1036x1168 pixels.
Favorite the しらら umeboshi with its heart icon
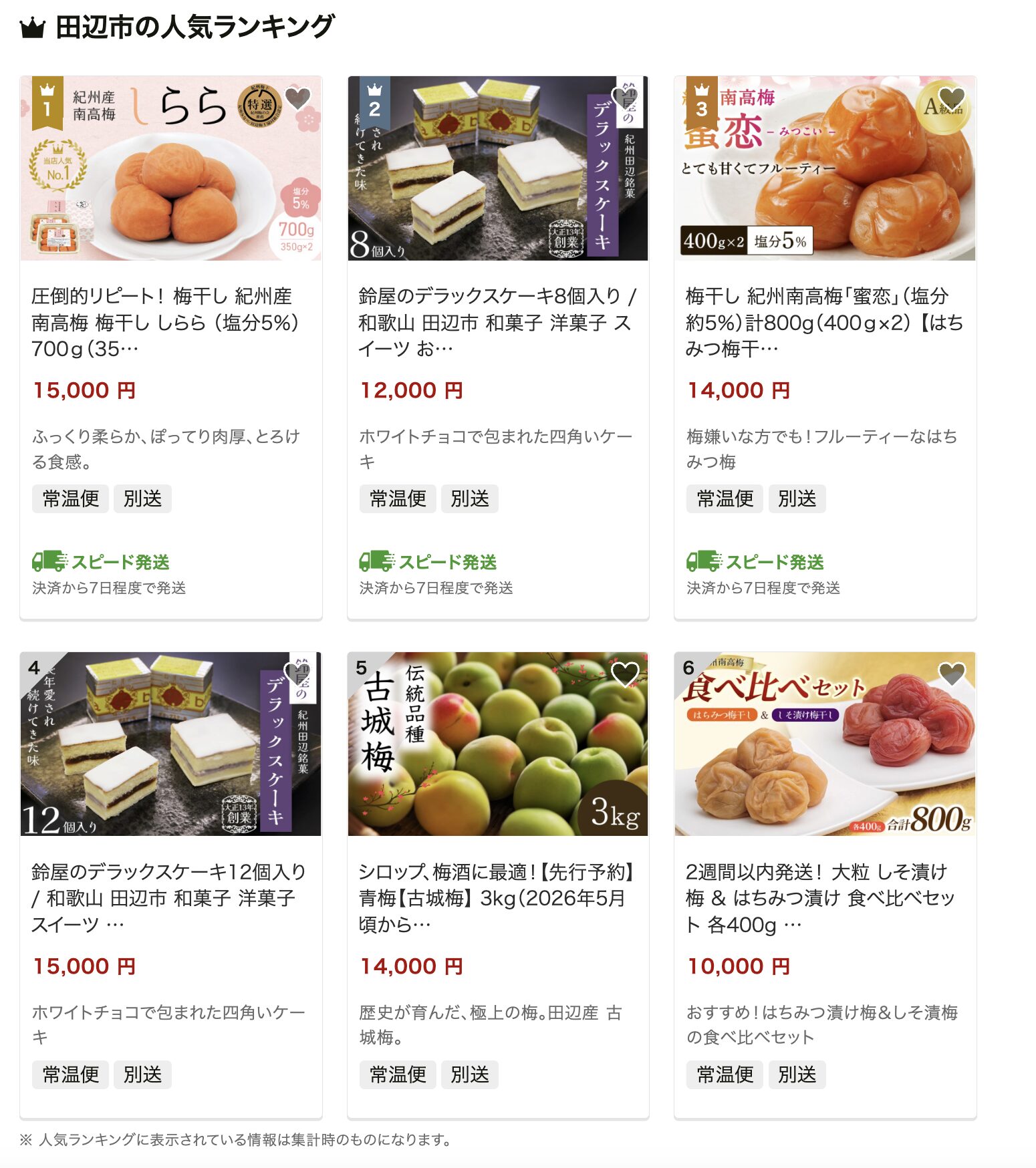coord(297,99)
